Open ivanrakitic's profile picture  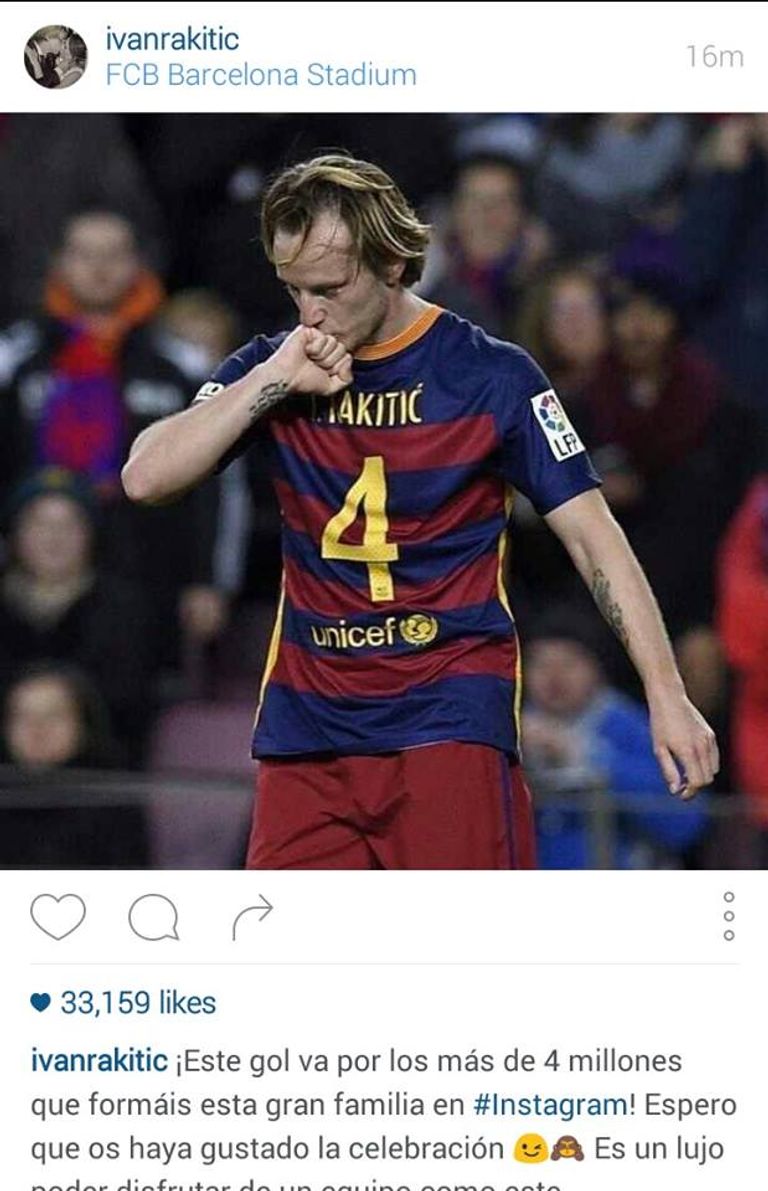[x=55, y=57]
